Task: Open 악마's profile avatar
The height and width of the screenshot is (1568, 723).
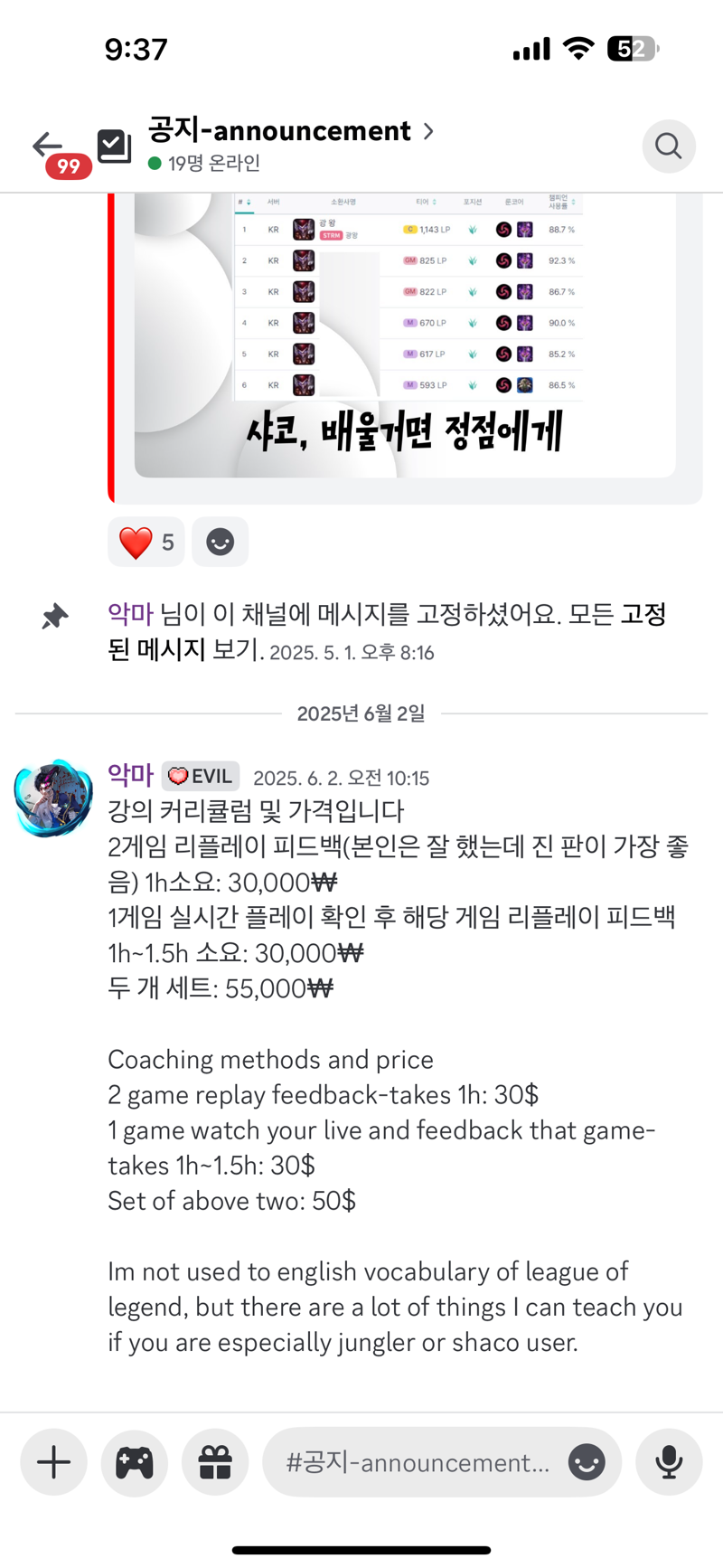Action: (x=53, y=798)
